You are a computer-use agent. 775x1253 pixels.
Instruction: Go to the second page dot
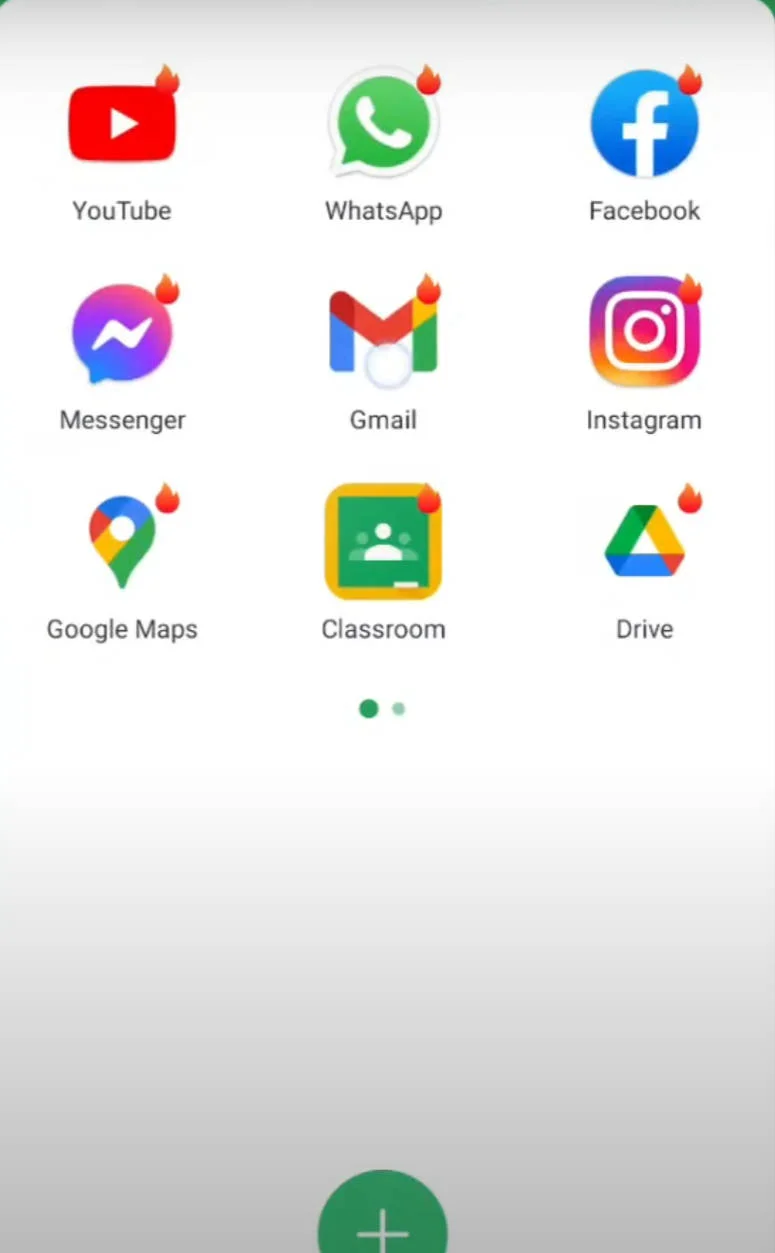[399, 709]
